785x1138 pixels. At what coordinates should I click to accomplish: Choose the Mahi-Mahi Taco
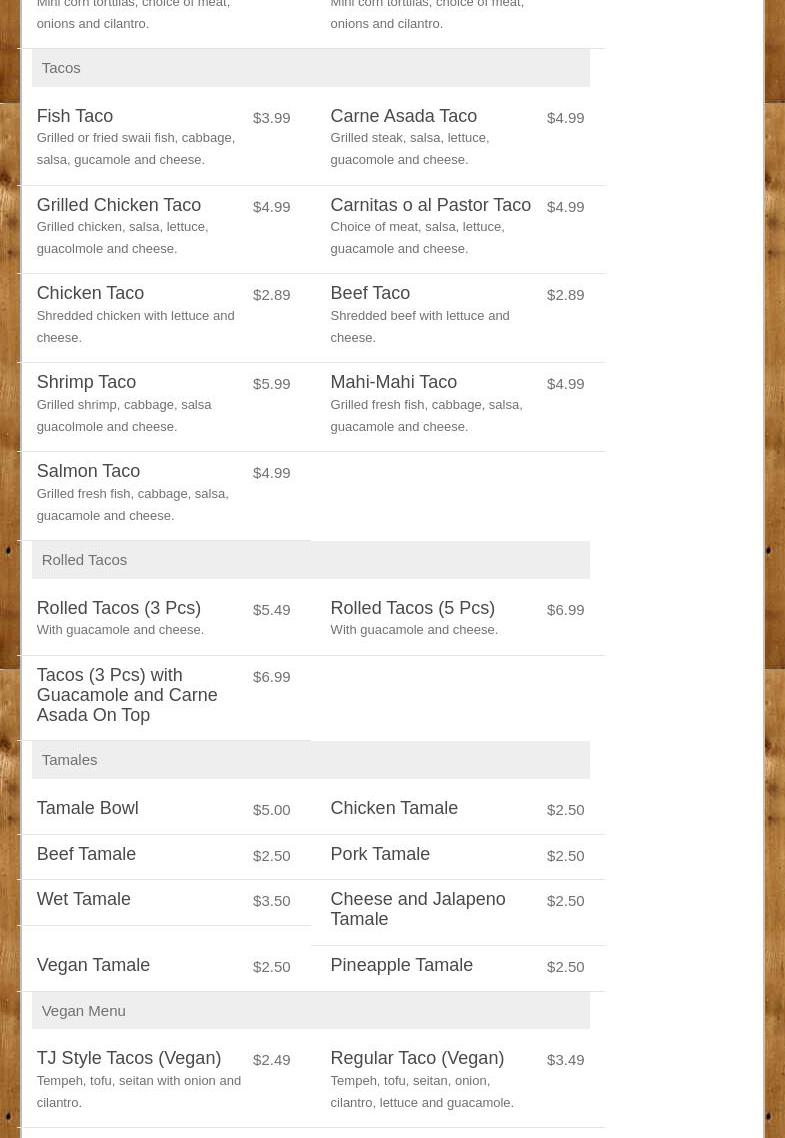point(393,382)
